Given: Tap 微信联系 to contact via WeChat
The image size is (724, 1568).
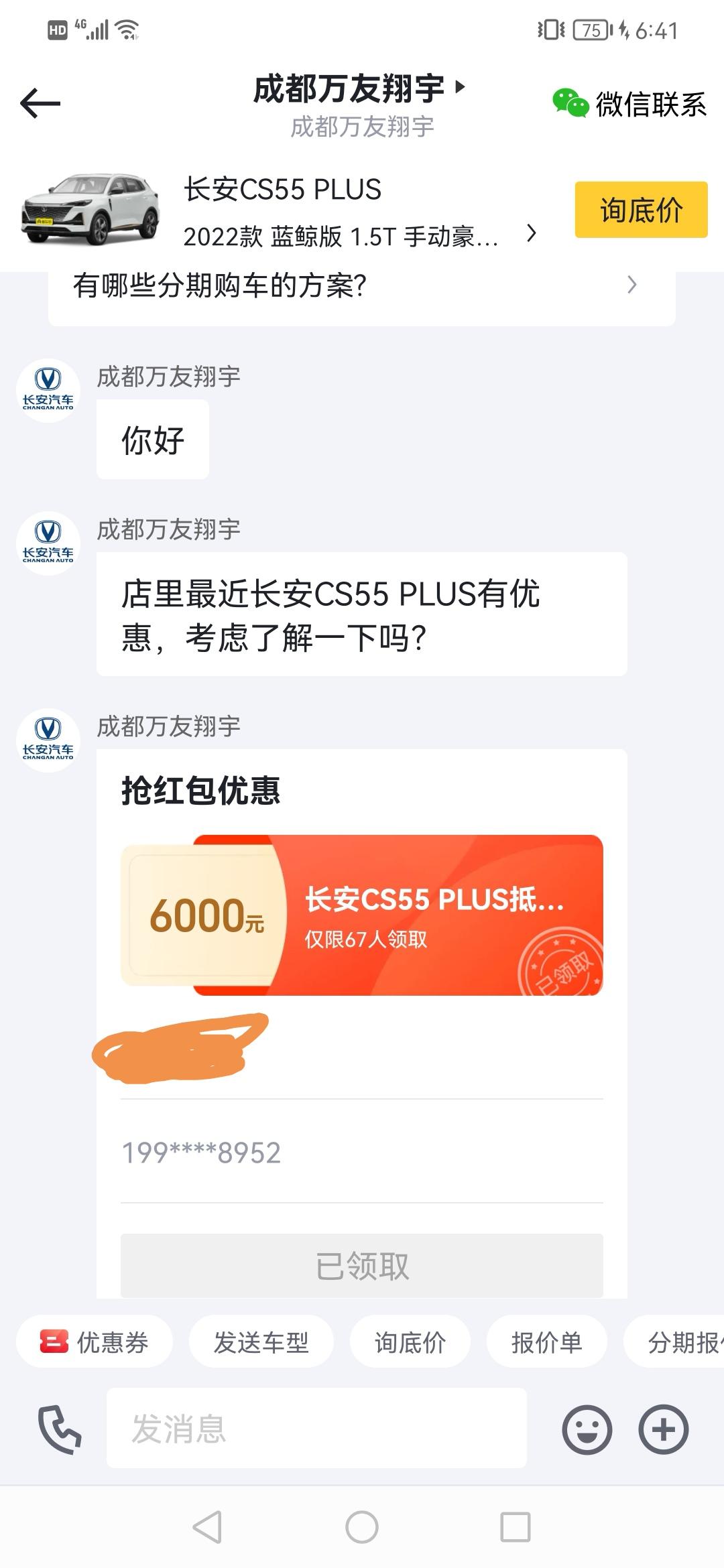Looking at the screenshot, I should [x=629, y=104].
